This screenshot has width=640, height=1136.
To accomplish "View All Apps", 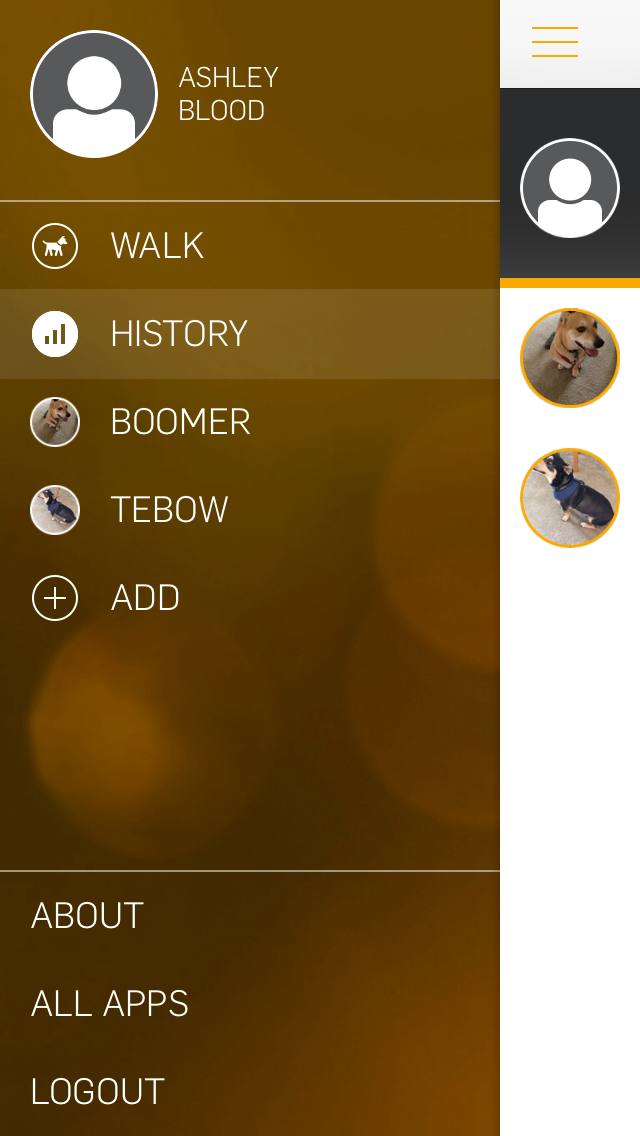I will pyautogui.click(x=109, y=1004).
